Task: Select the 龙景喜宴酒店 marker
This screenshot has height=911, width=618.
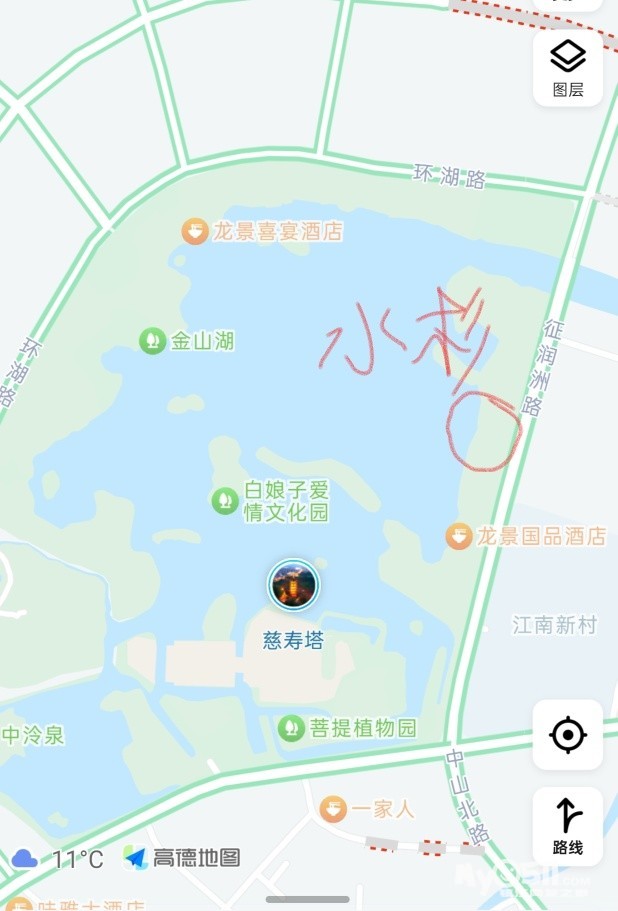Action: pos(195,232)
